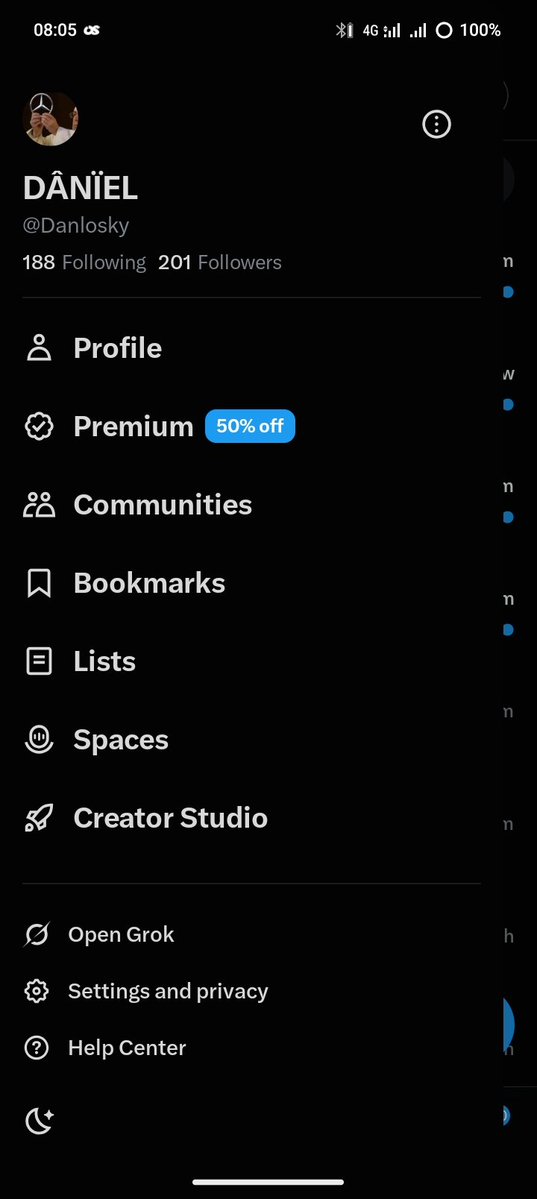Go to Spaces
537x1199 pixels.
[x=251, y=739]
